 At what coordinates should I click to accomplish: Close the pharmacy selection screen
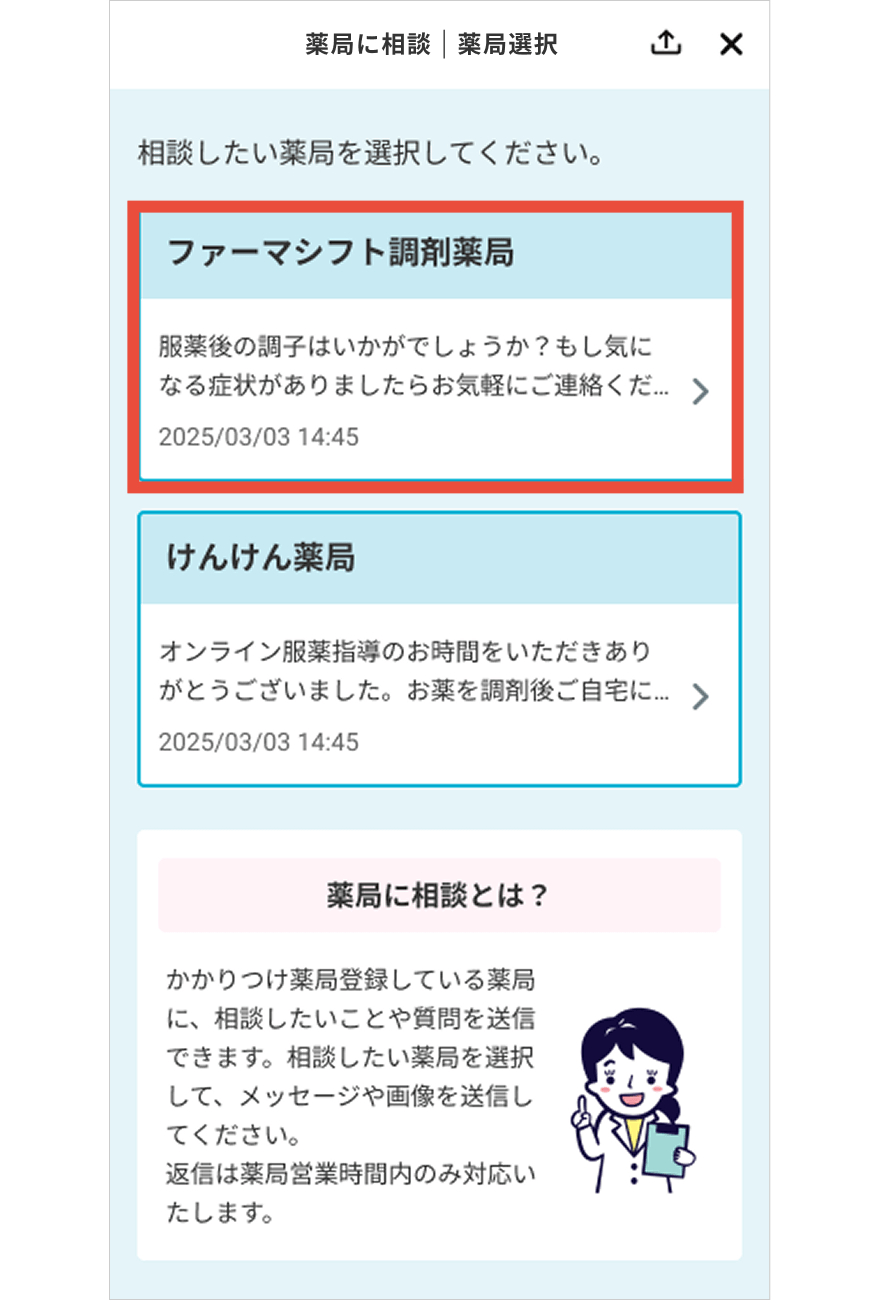click(x=731, y=44)
